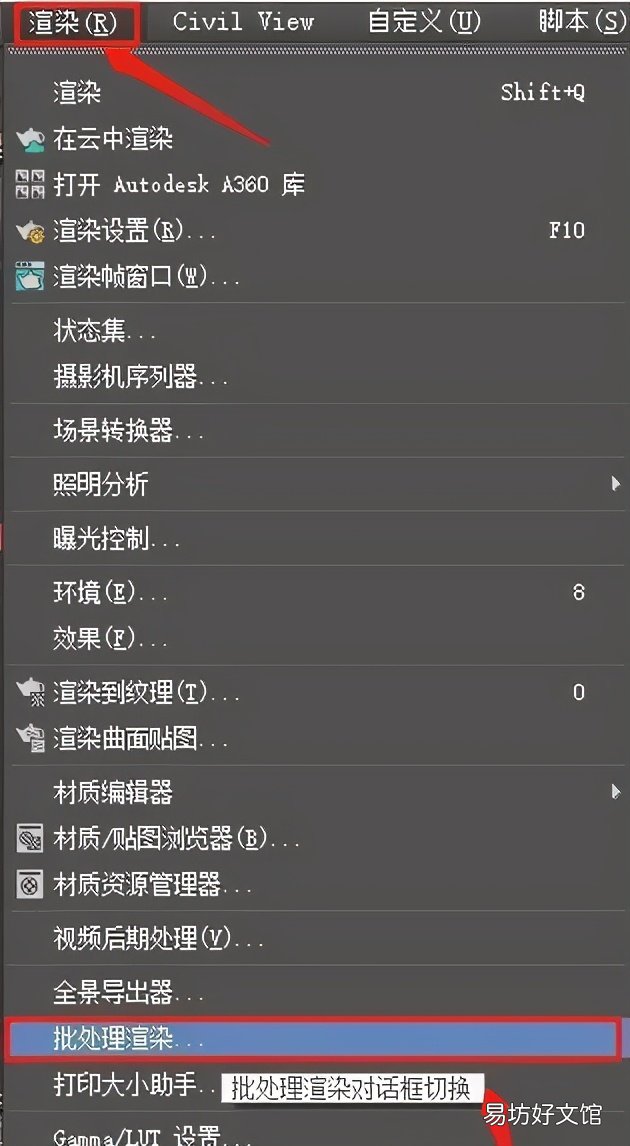Viewport: 630px width, 1146px height.
Task: Open the Civil View menu
Action: 243,22
